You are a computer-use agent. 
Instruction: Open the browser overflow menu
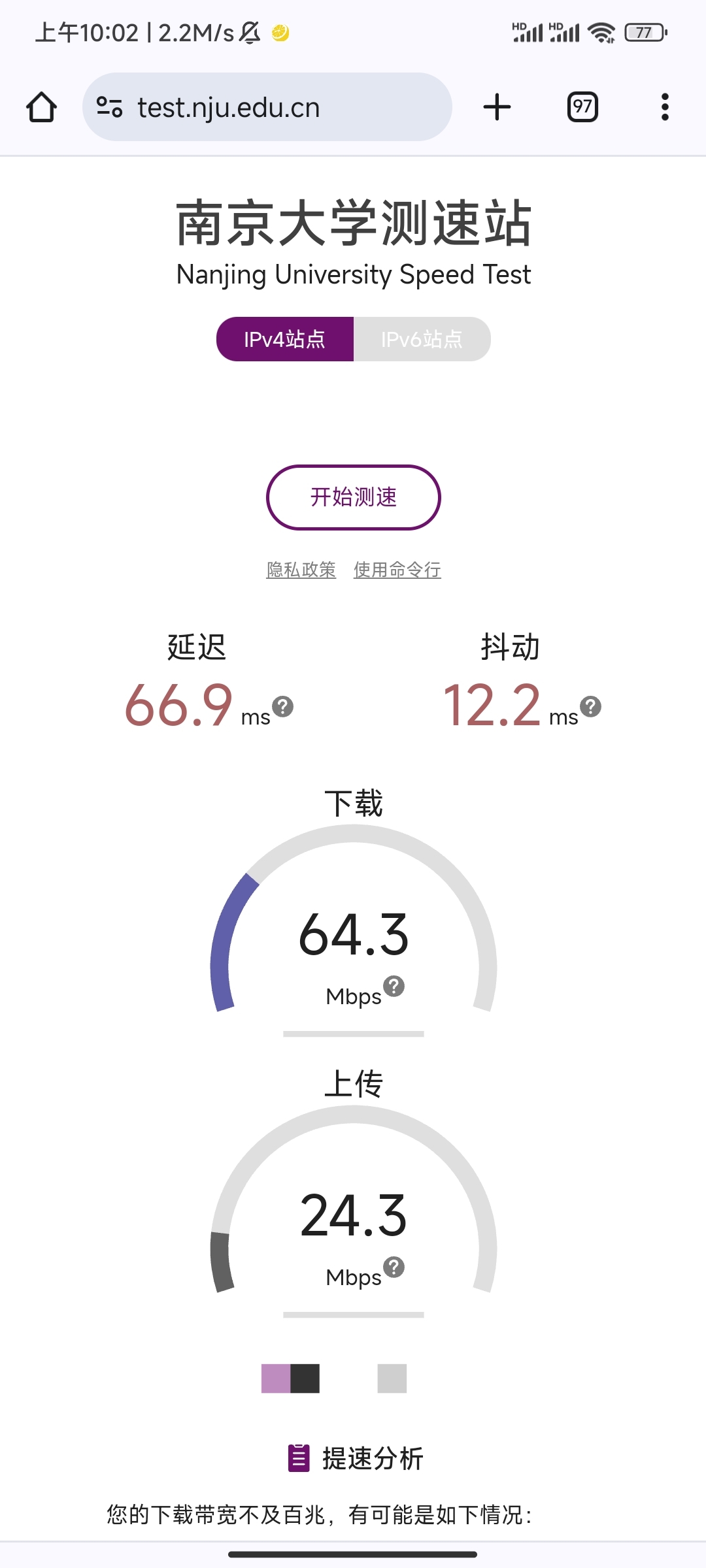pos(665,107)
